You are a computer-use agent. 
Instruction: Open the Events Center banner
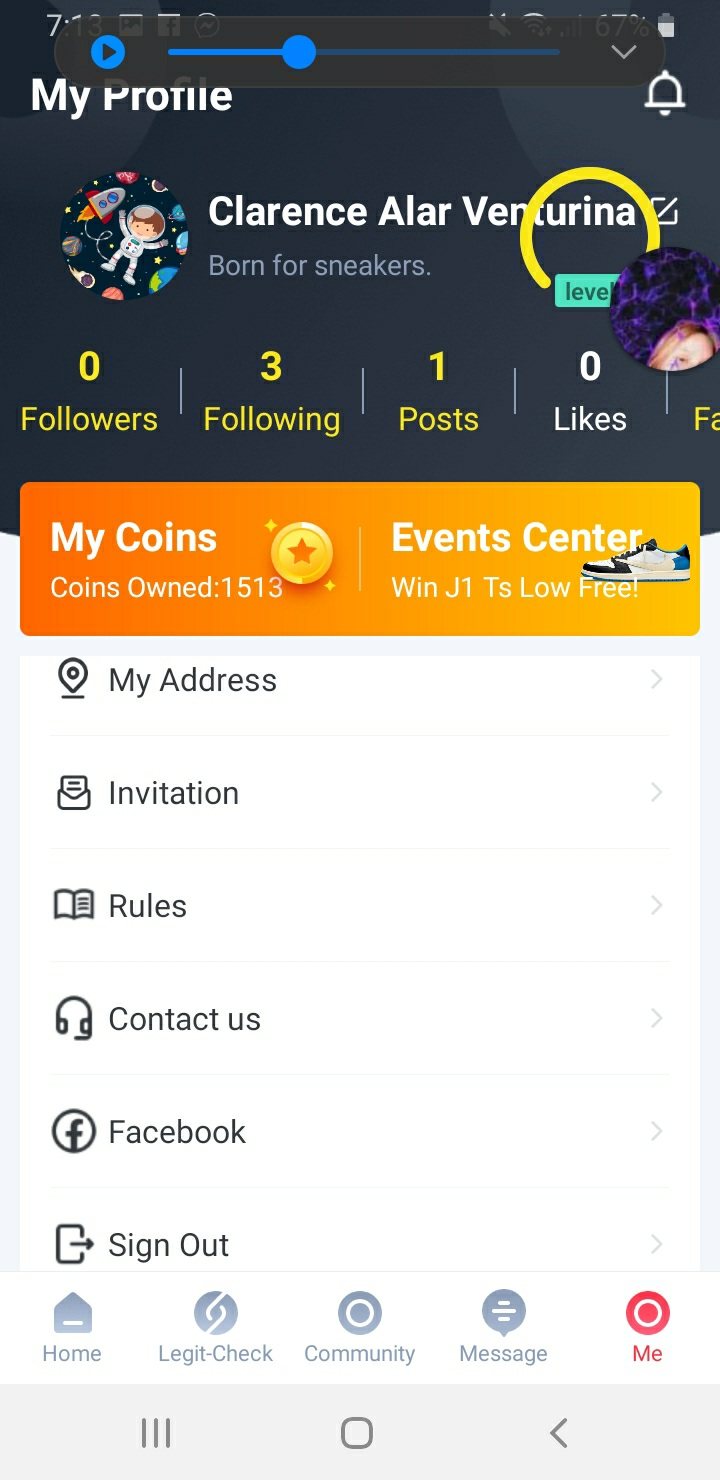click(530, 559)
